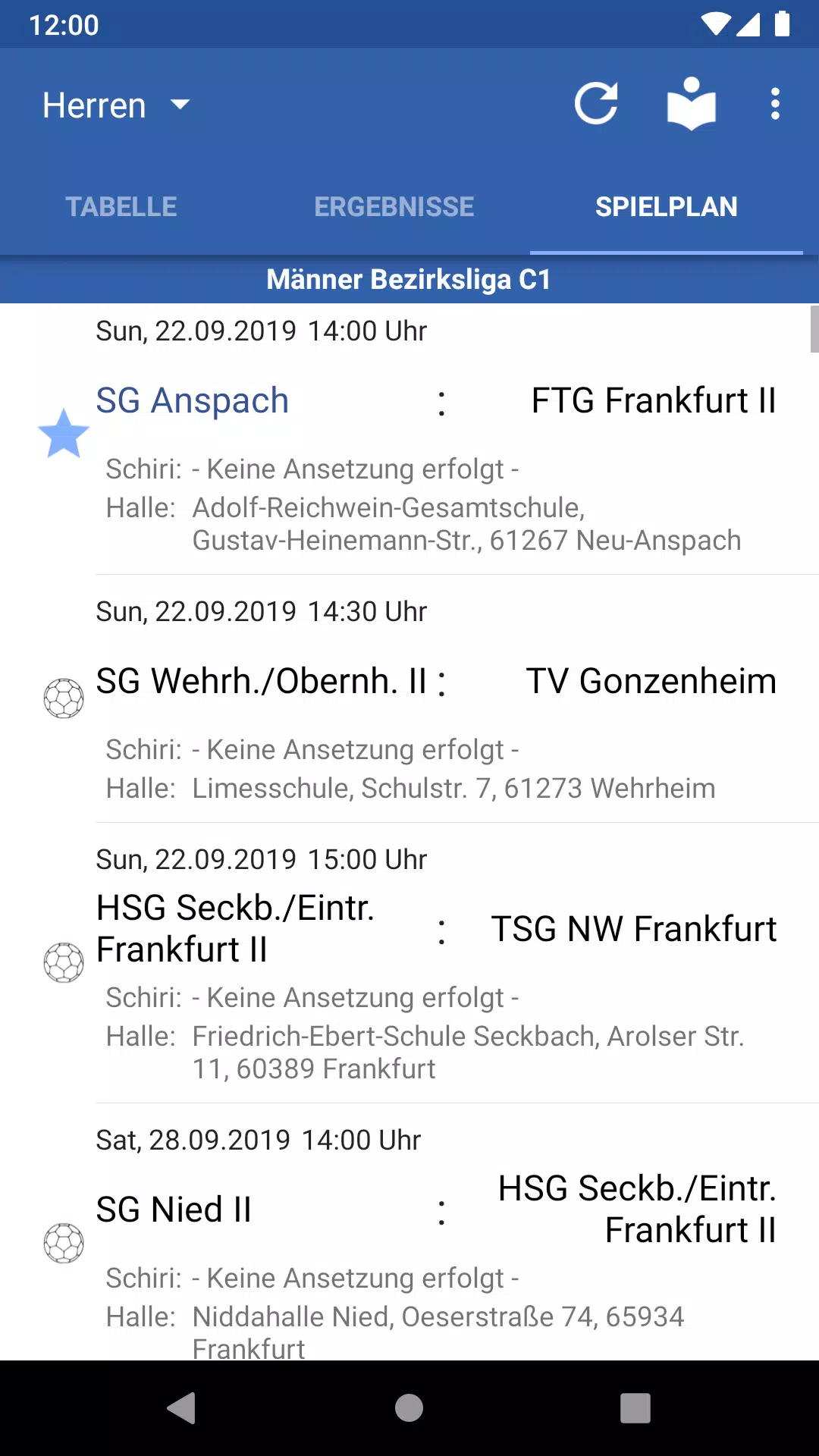Tap the star icon beside SG Anspach
The image size is (819, 1456).
pos(64,433)
